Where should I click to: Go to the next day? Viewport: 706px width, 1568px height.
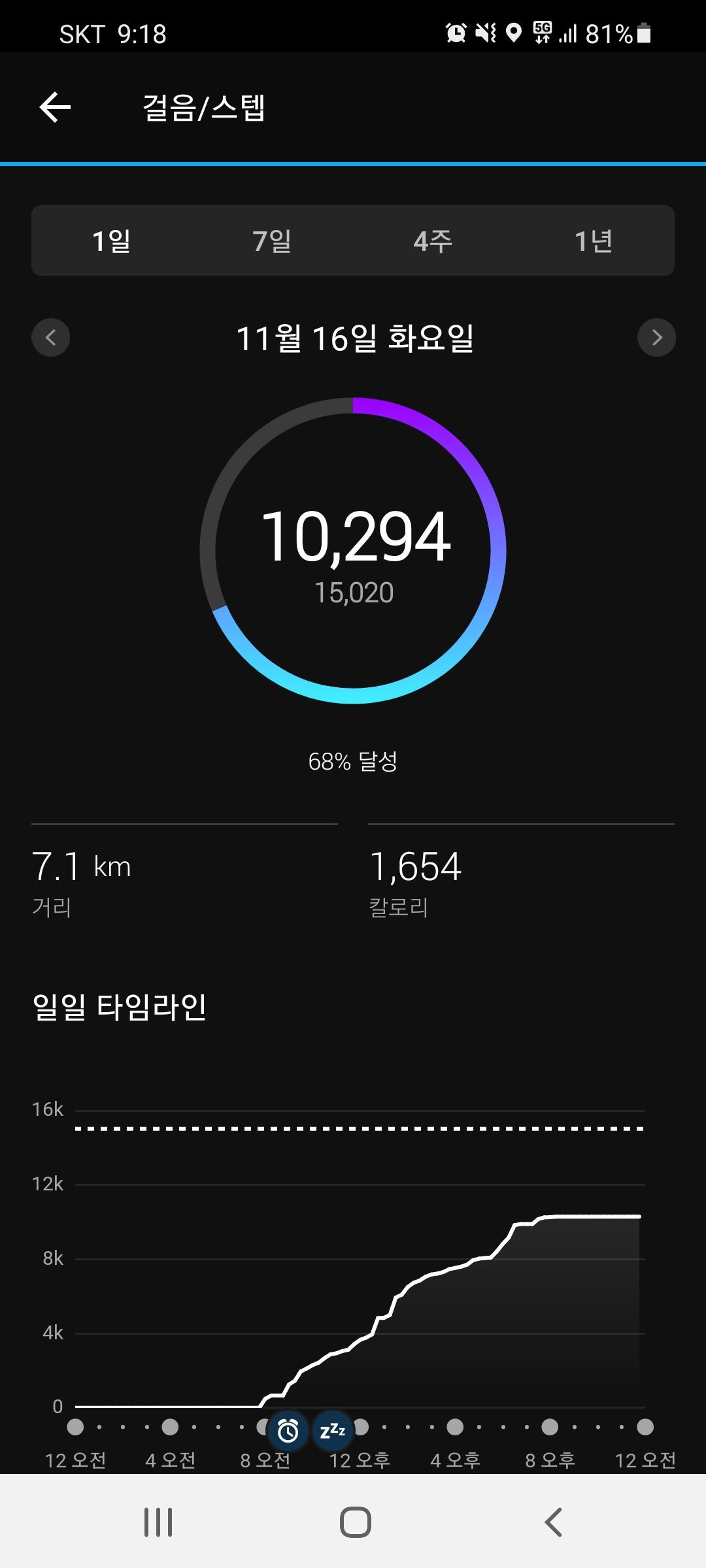coord(656,338)
